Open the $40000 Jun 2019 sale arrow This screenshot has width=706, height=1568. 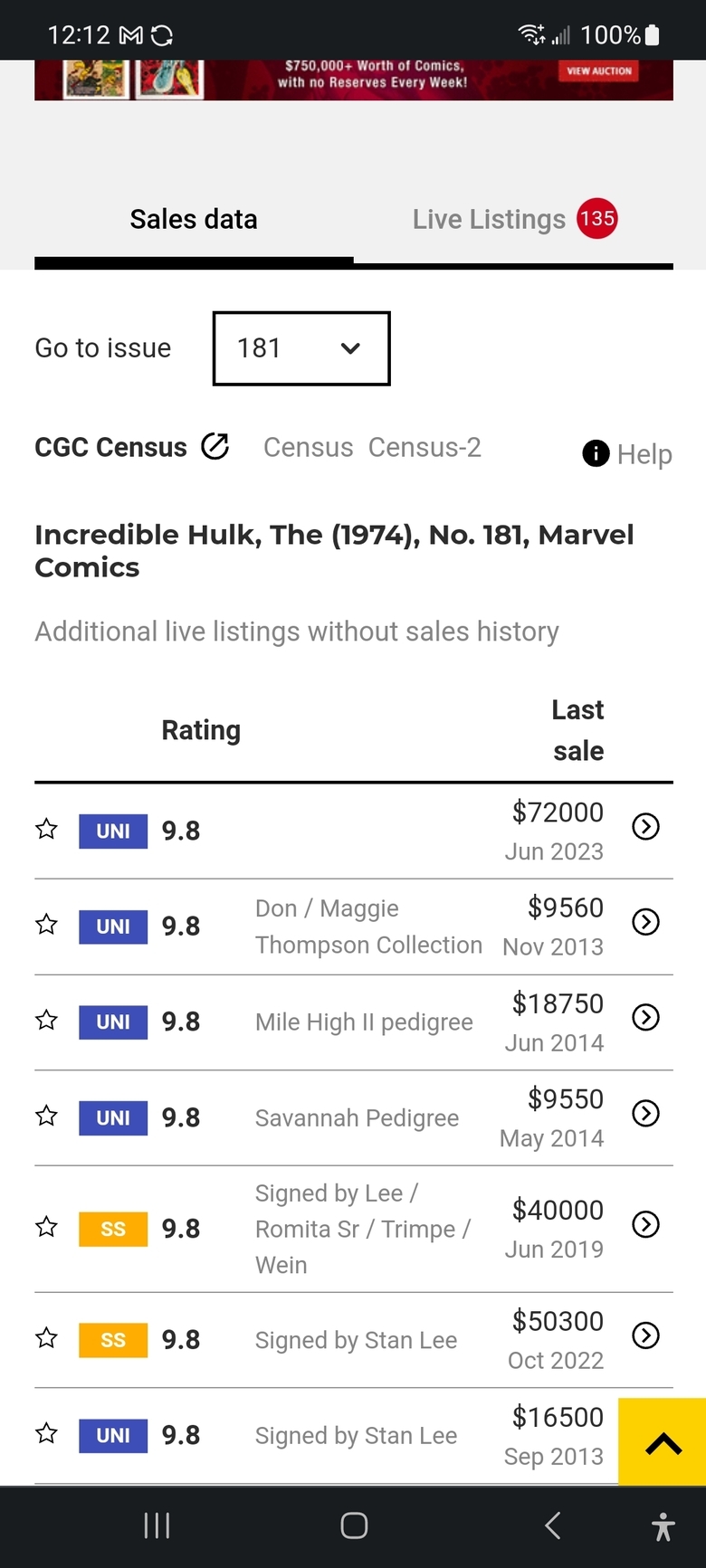point(645,1225)
